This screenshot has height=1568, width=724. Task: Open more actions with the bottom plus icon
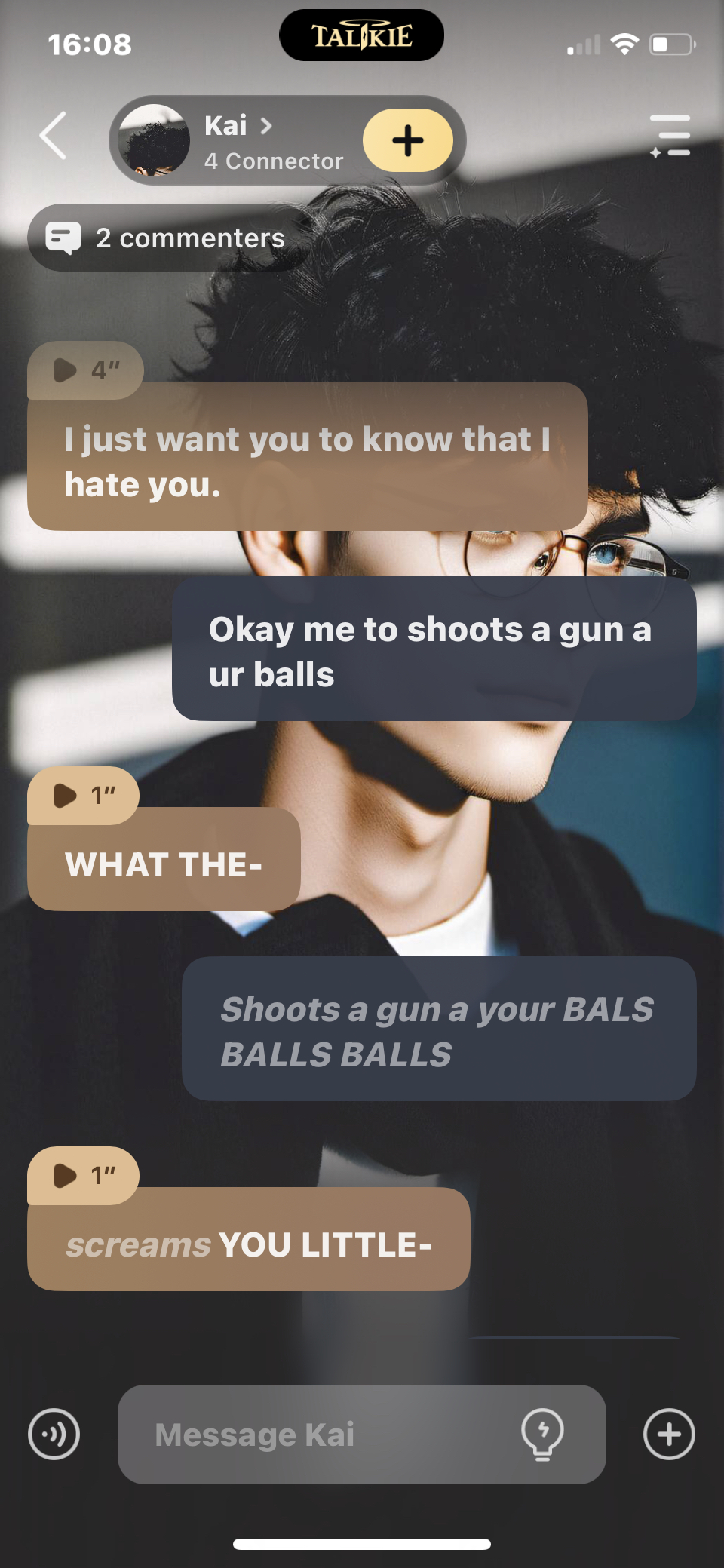click(x=669, y=1434)
